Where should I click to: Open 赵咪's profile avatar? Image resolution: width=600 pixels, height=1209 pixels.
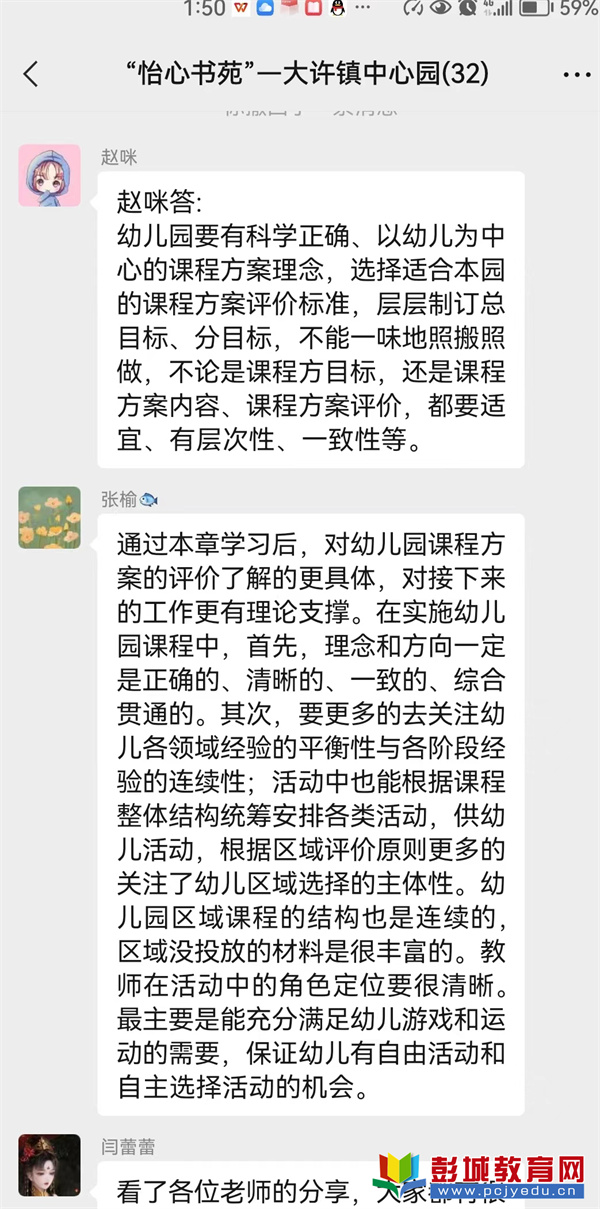(49, 175)
